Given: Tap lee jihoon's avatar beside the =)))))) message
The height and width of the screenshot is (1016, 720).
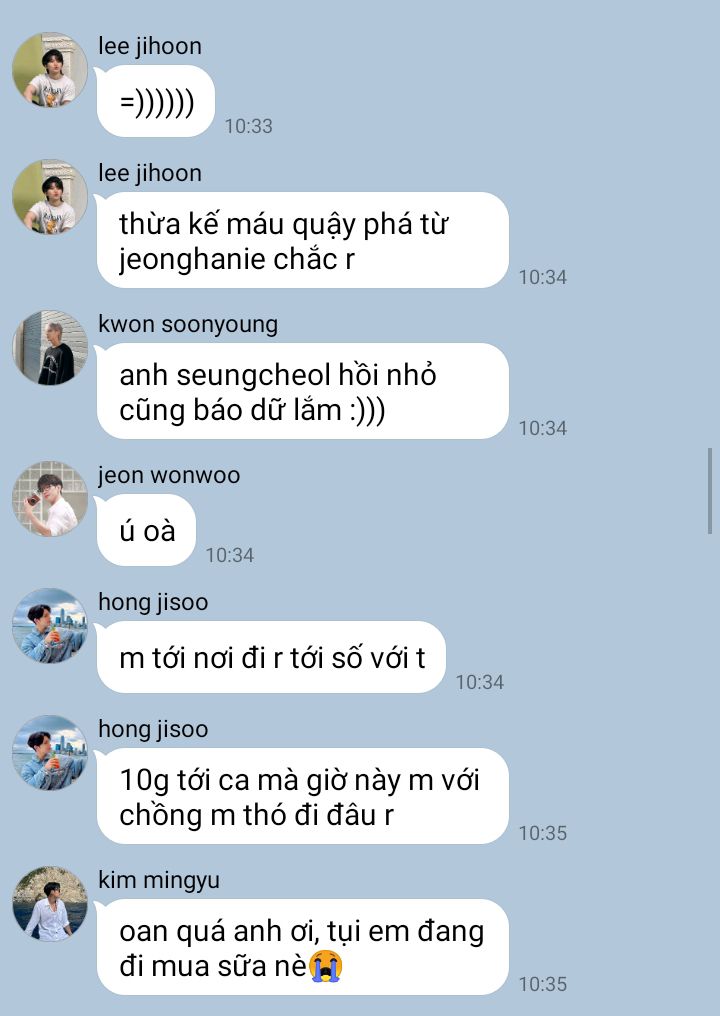Looking at the screenshot, I should click(50, 70).
